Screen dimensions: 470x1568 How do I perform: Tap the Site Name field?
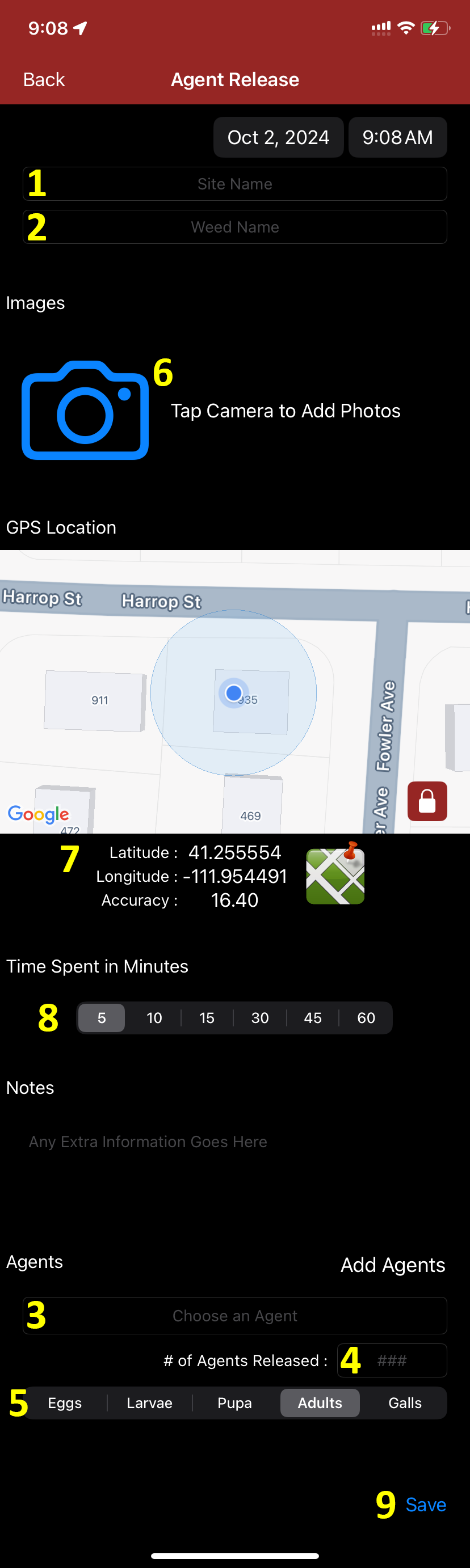click(x=234, y=184)
